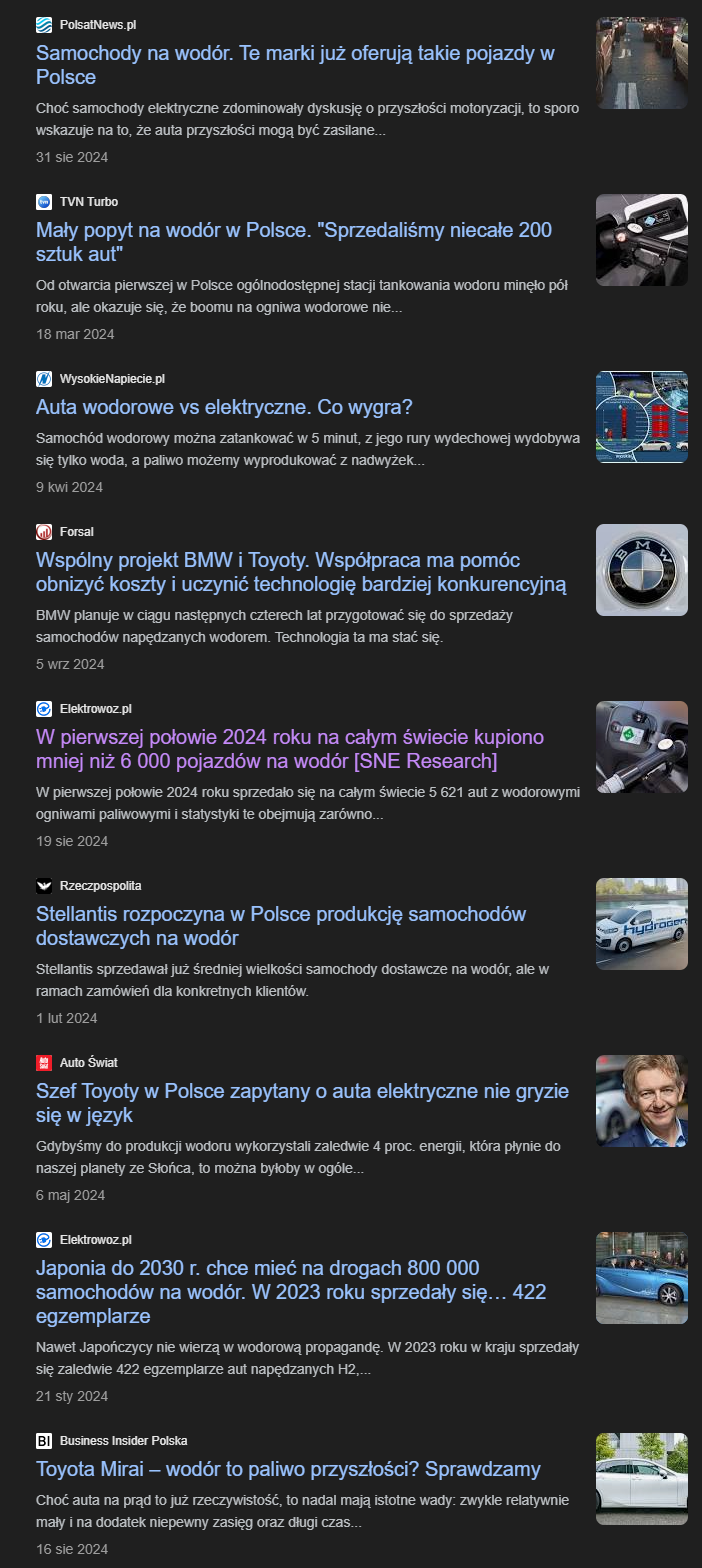Tap the Stellantis hydrogen van thumbnail
This screenshot has height=1568, width=702.
point(642,924)
